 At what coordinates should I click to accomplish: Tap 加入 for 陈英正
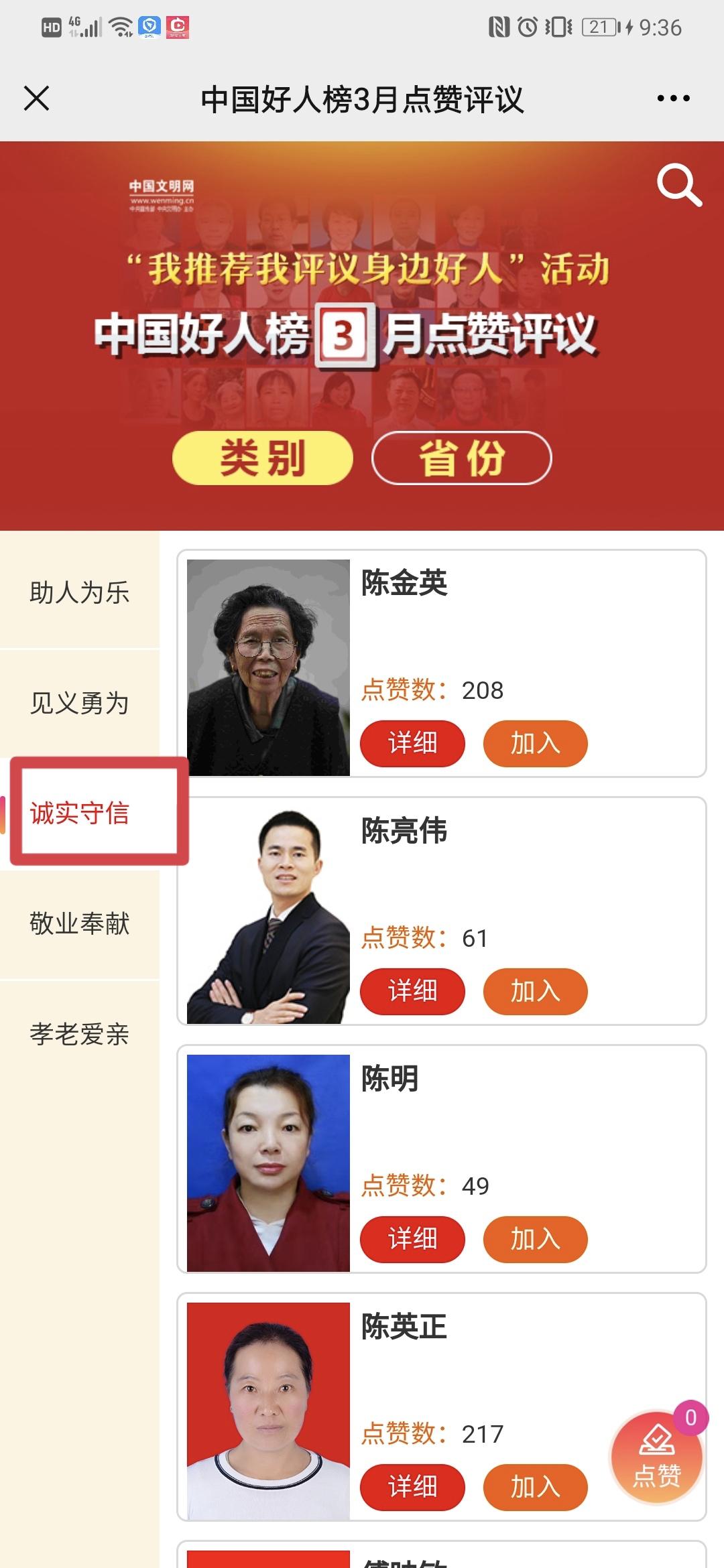535,1487
